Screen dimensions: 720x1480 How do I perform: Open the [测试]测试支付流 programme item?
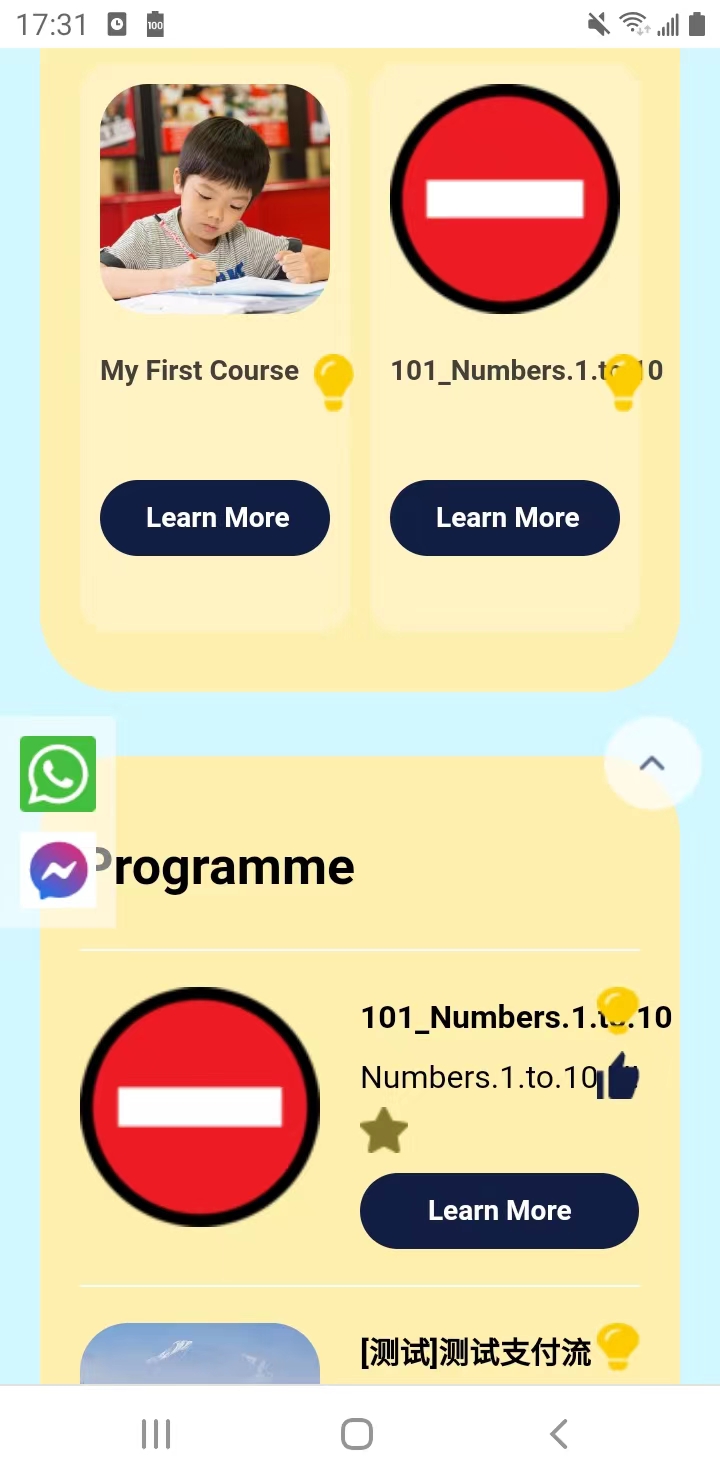pyautogui.click(x=476, y=1353)
